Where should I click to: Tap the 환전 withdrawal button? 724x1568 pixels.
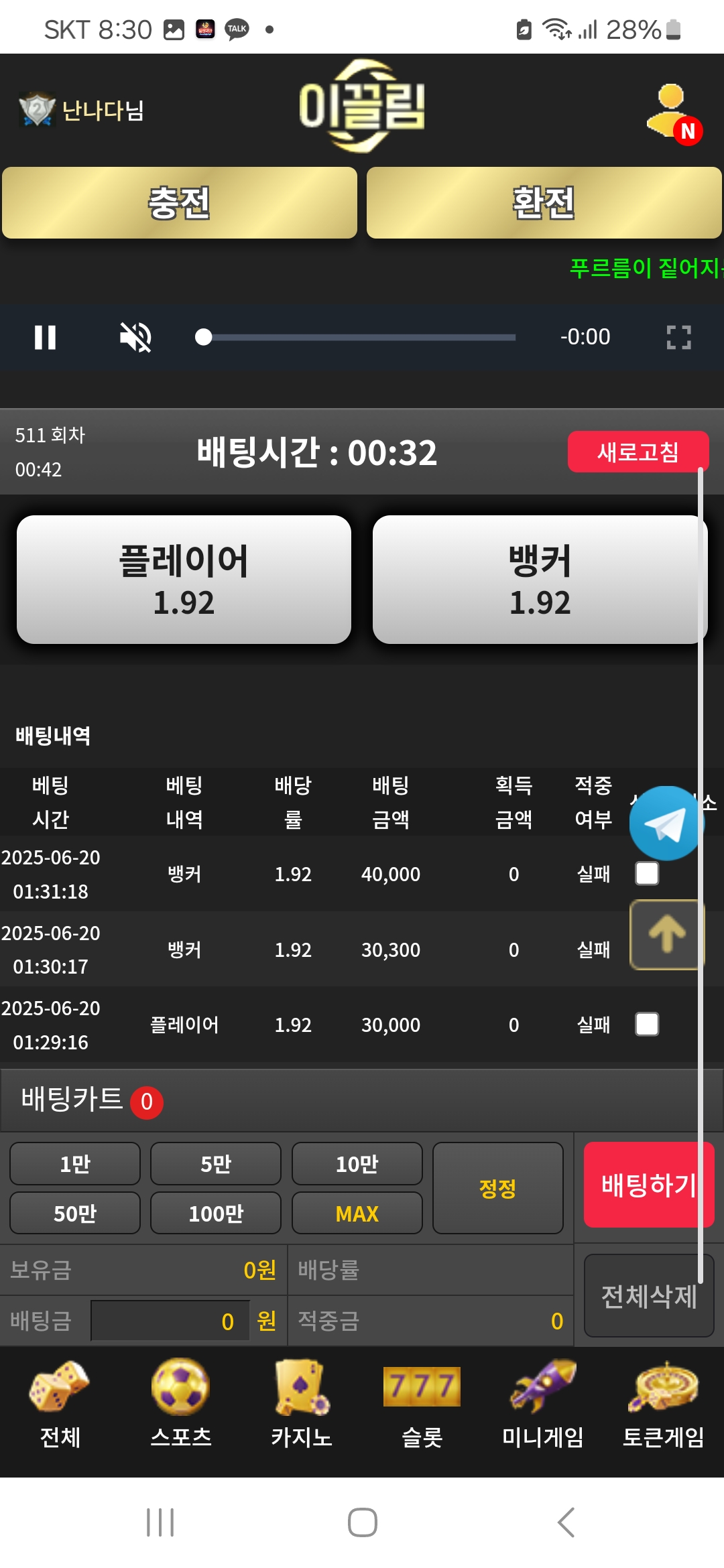pyautogui.click(x=544, y=203)
